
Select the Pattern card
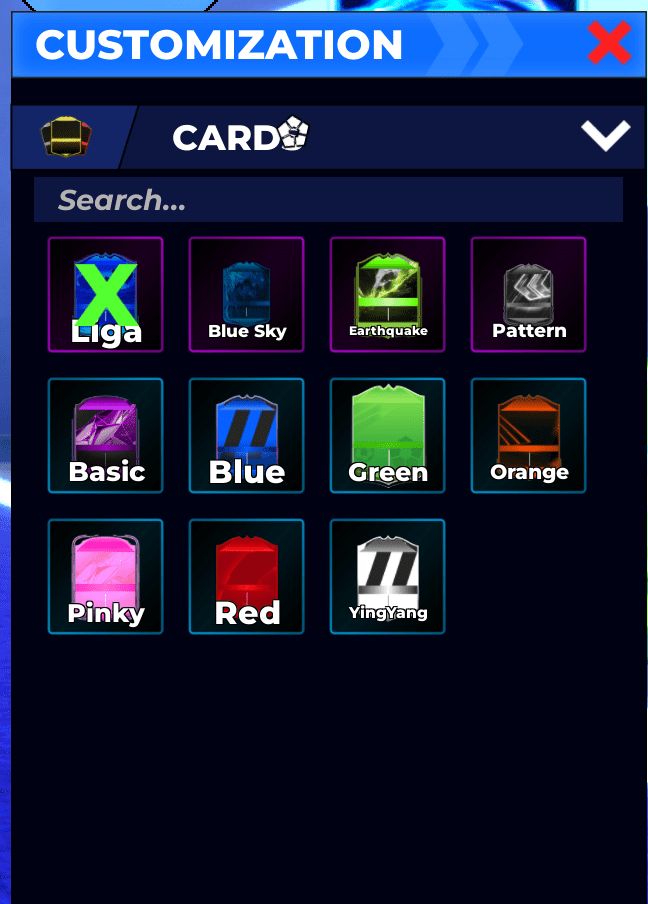tap(529, 294)
